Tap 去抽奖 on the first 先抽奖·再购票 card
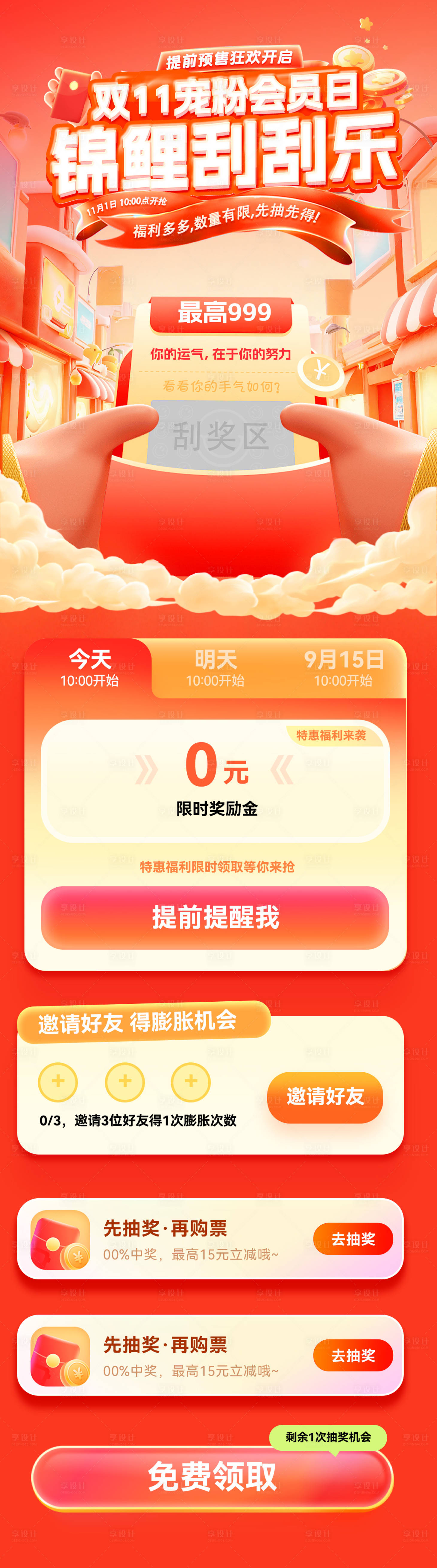437x1568 pixels. [353, 1239]
